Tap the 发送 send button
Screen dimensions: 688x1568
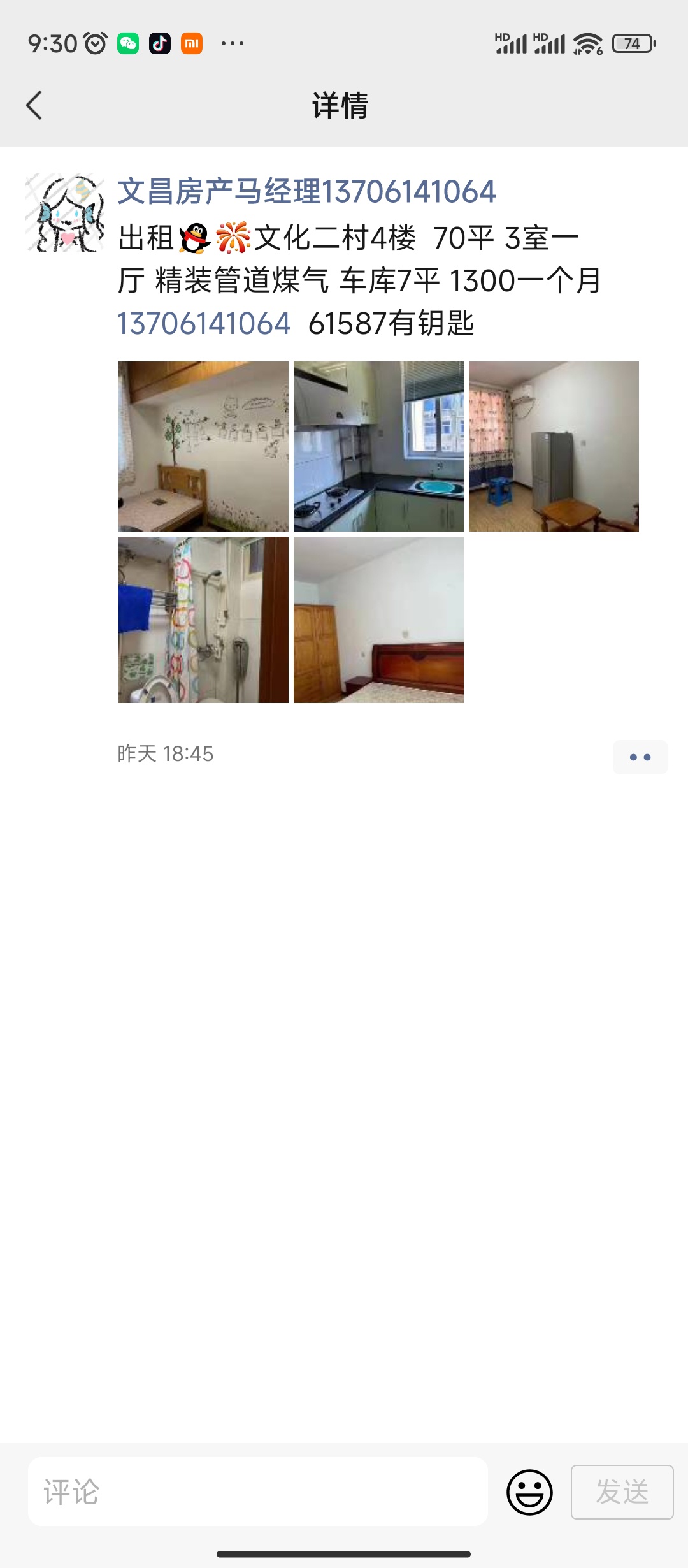pos(622,1492)
